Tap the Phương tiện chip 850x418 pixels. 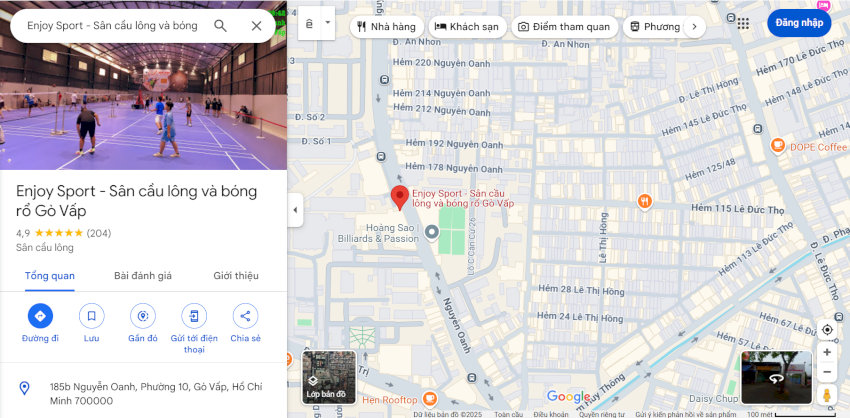coord(653,27)
